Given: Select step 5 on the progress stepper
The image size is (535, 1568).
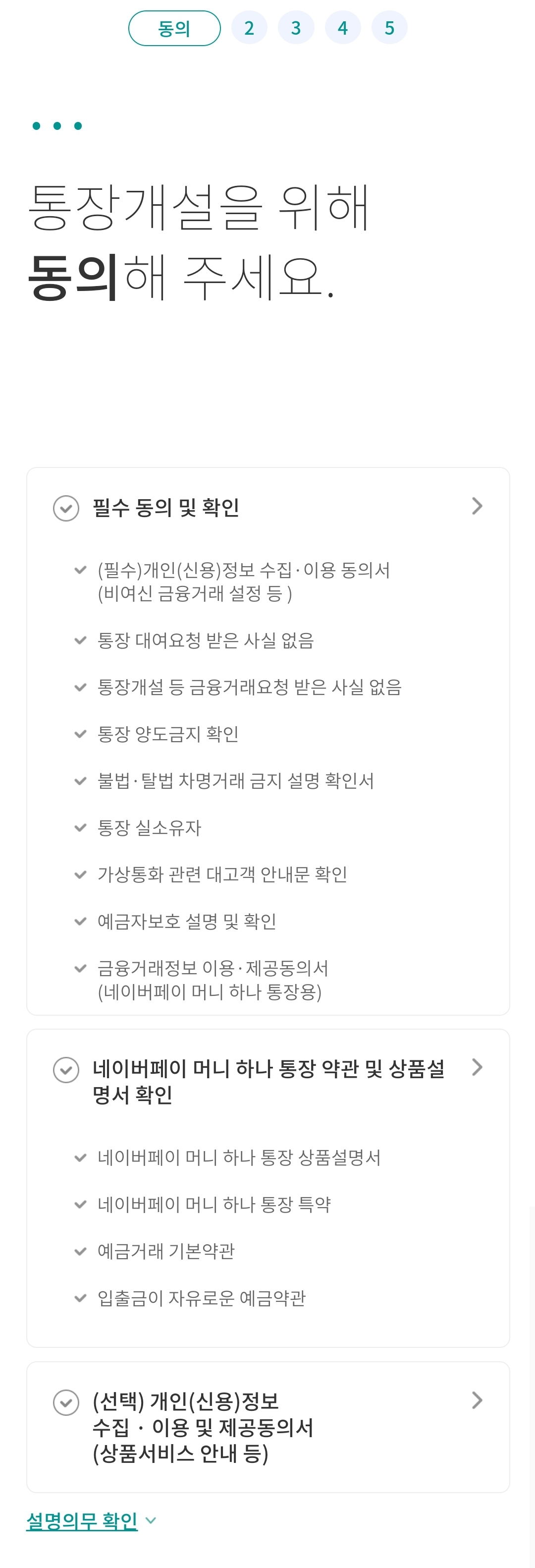Looking at the screenshot, I should pos(390,27).
